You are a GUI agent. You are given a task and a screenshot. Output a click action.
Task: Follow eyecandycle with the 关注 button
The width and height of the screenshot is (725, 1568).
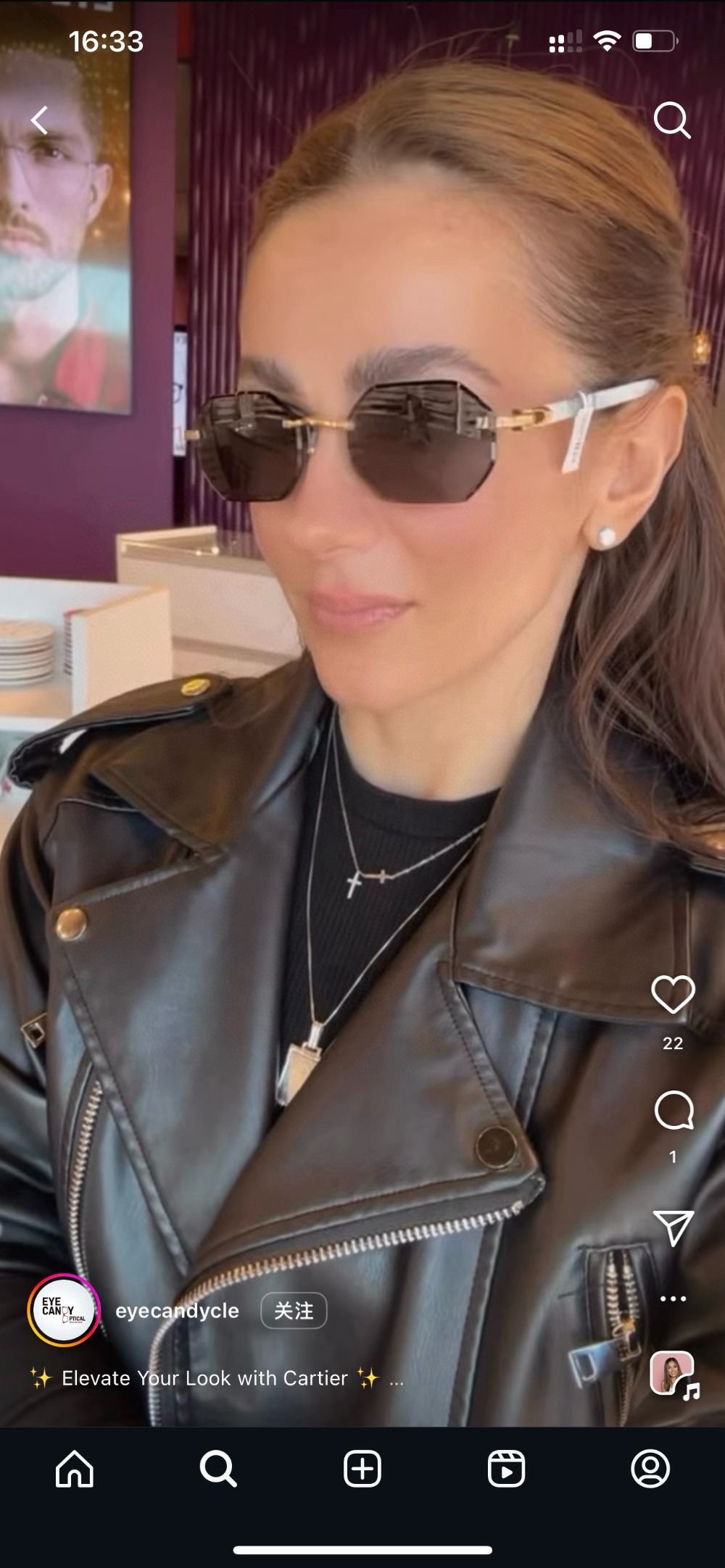click(294, 1311)
